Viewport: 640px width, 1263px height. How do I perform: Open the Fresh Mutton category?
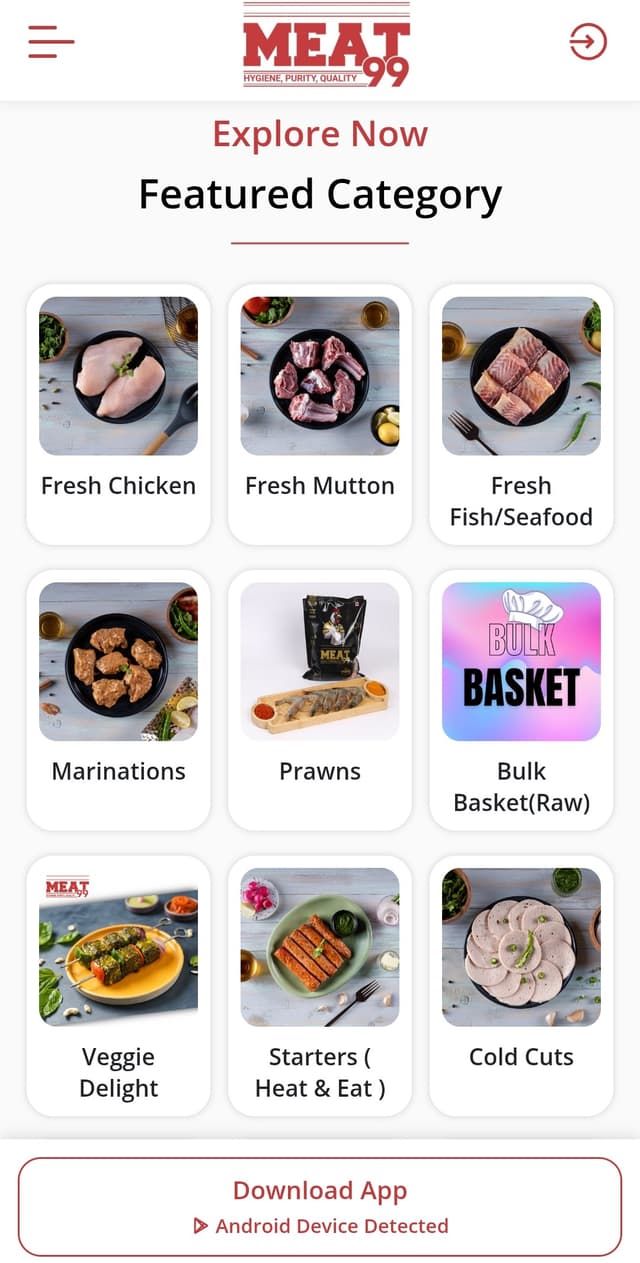click(x=320, y=414)
